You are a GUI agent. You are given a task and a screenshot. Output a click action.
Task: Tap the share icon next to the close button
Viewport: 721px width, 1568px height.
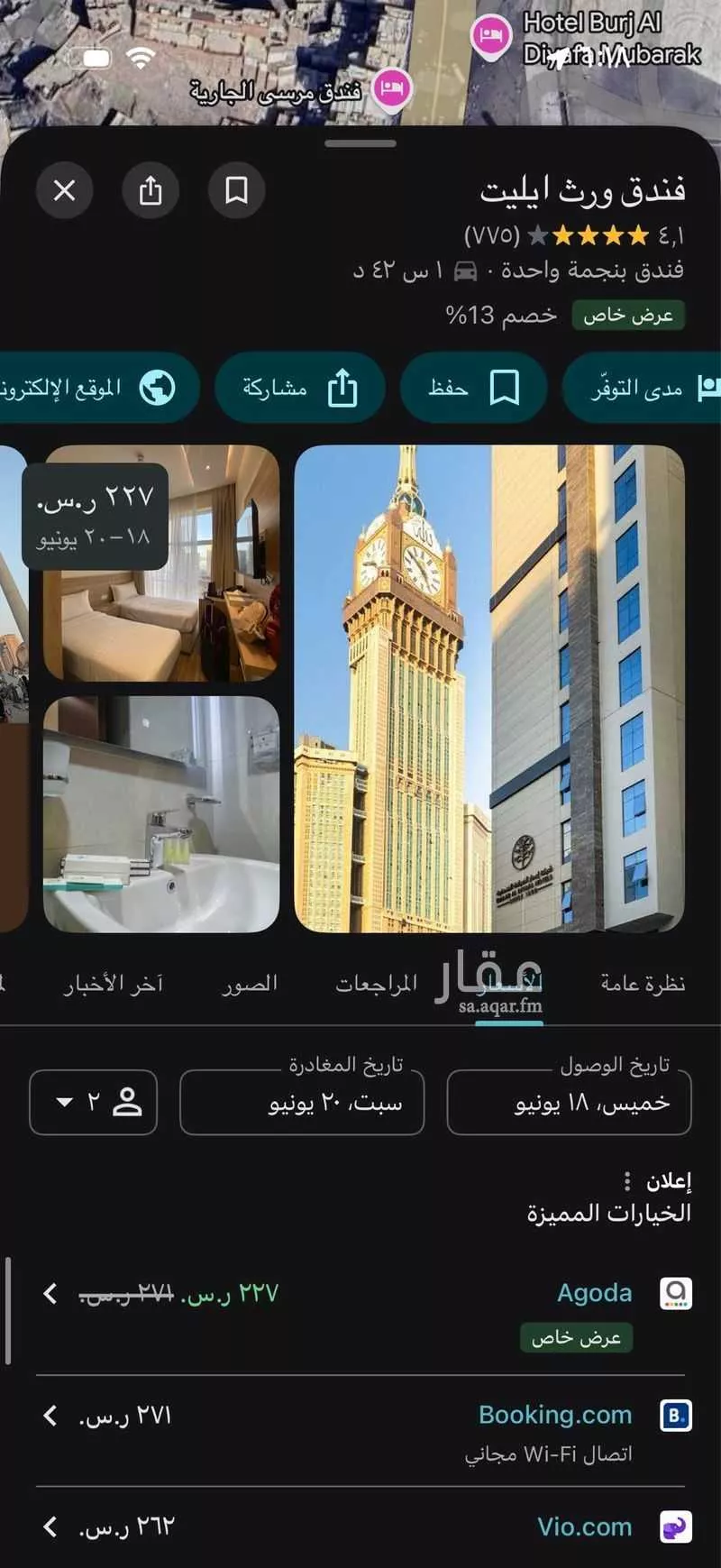coord(151,190)
